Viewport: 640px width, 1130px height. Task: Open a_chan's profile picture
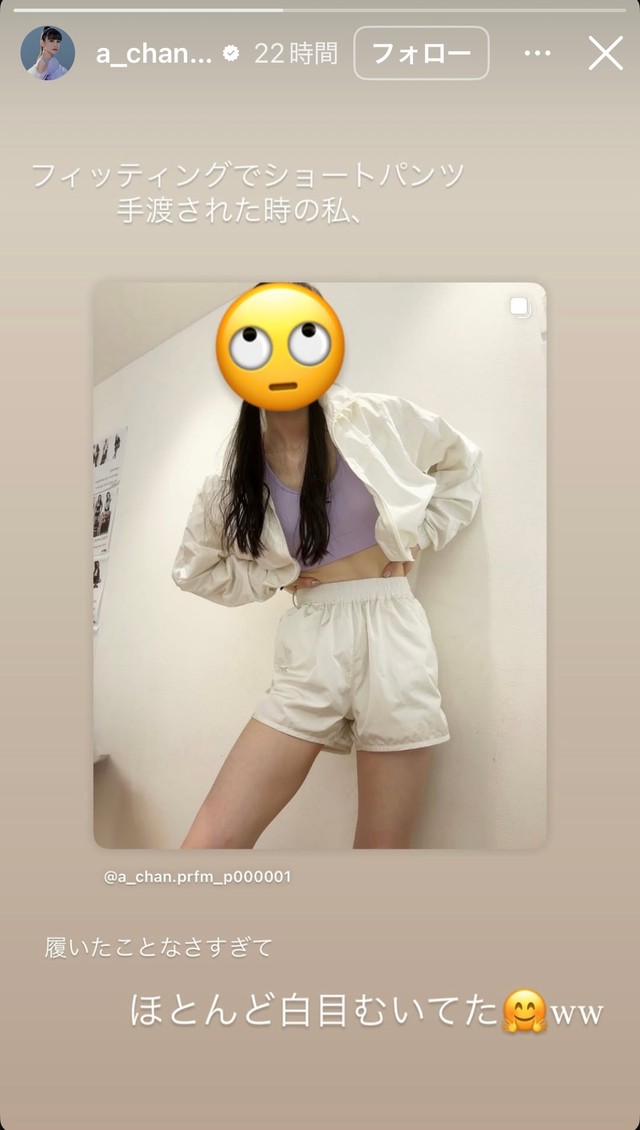[47, 53]
